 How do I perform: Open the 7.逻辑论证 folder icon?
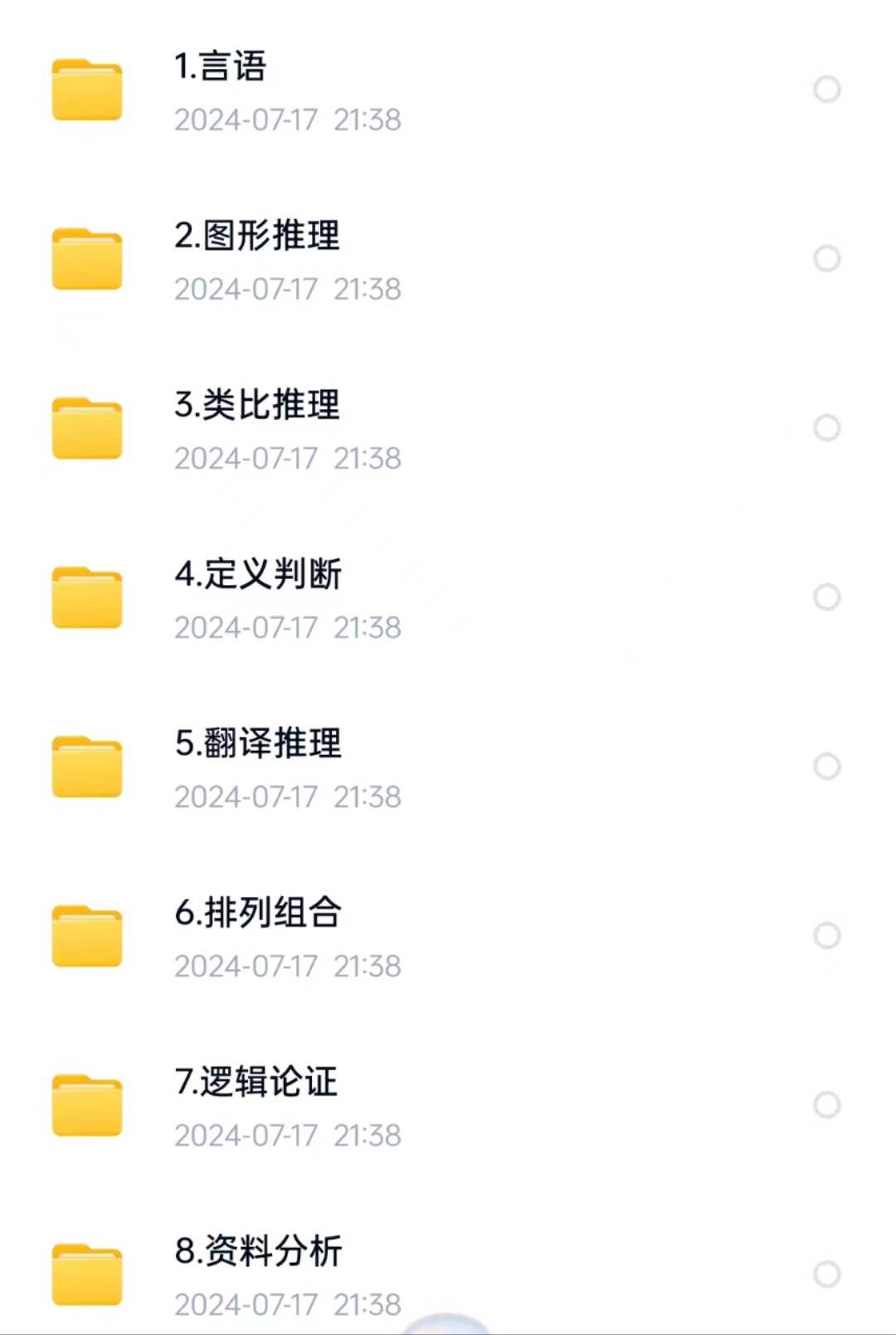[x=86, y=1102]
